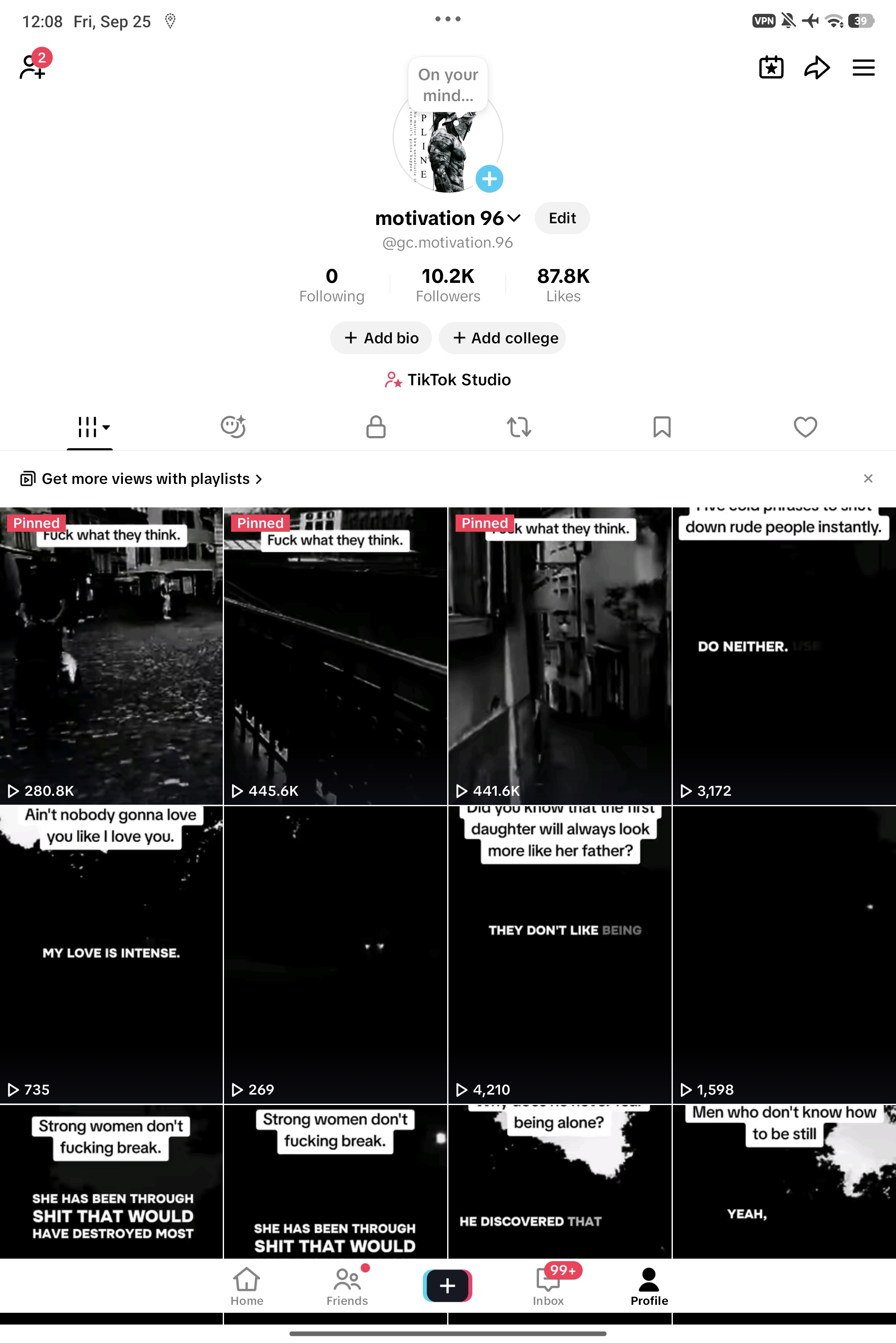Switch to the saved bookmarks tab
Screen dimensions: 896x1343
click(662, 427)
